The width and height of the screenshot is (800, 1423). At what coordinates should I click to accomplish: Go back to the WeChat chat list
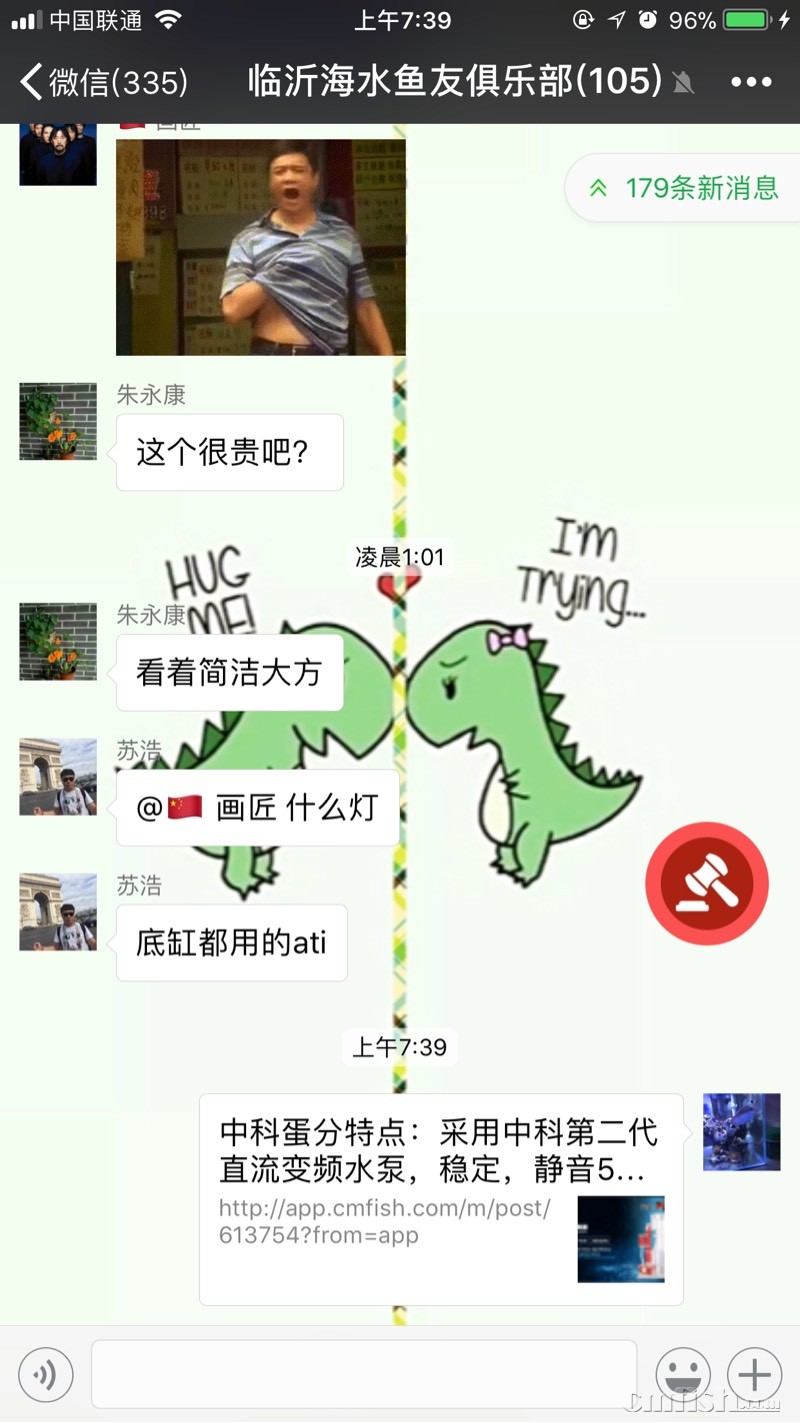100,82
